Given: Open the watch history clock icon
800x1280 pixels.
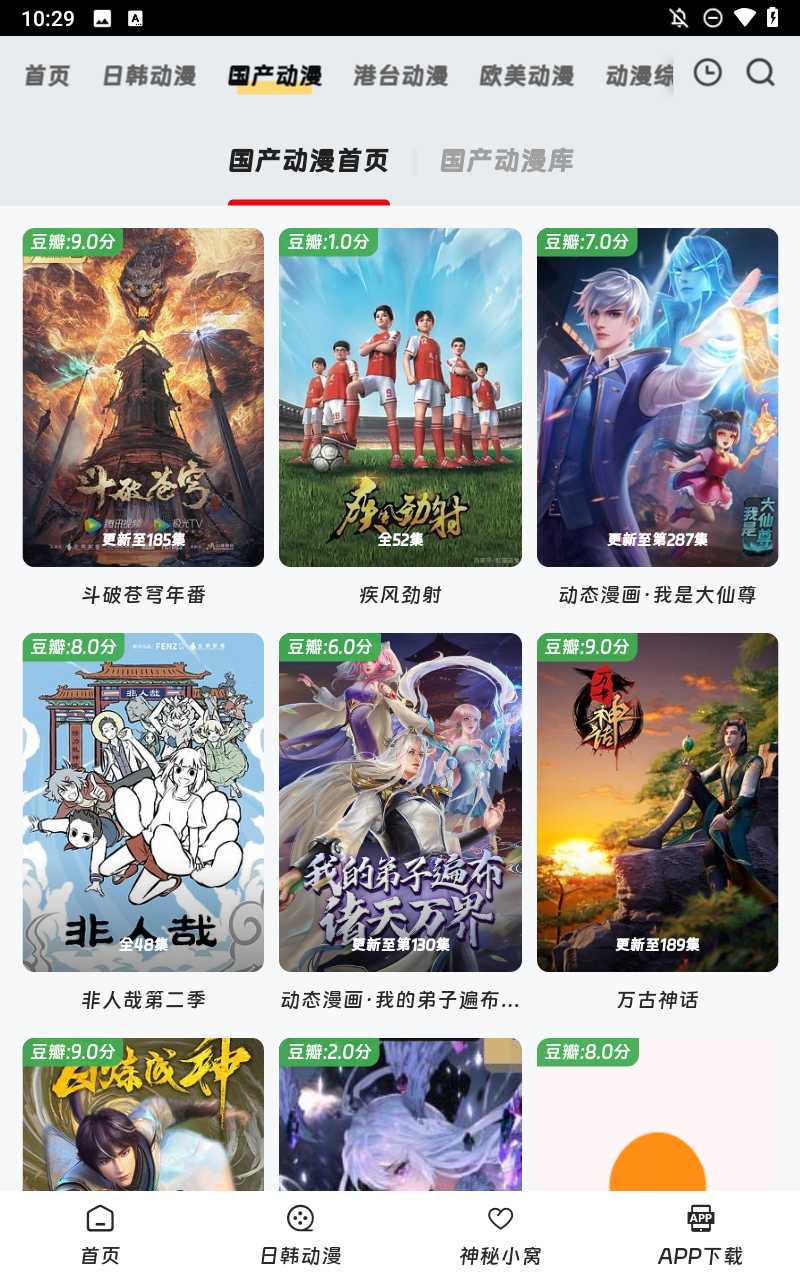Looking at the screenshot, I should pyautogui.click(x=707, y=72).
